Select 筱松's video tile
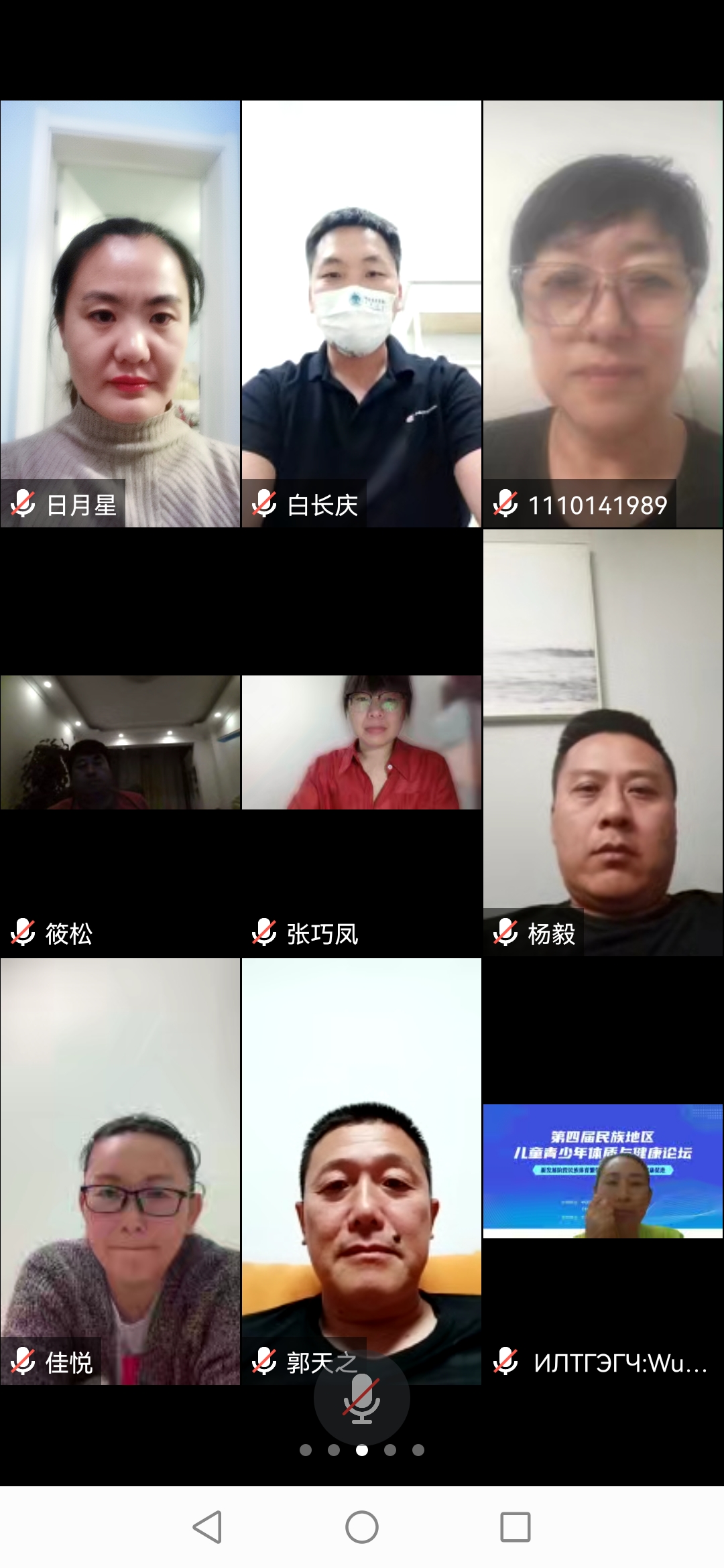724x1568 pixels. (x=121, y=742)
